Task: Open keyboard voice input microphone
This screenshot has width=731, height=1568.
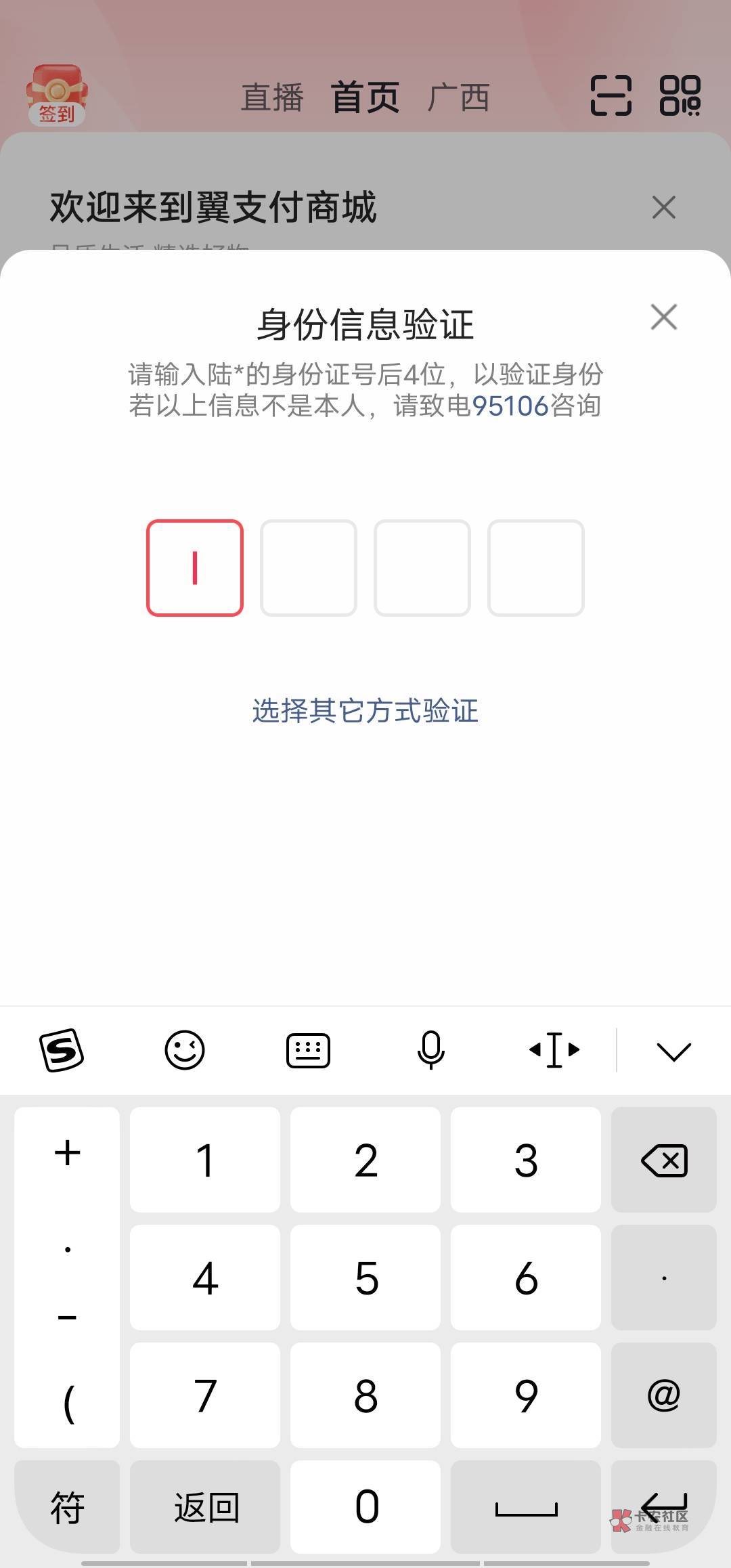Action: (x=430, y=1050)
